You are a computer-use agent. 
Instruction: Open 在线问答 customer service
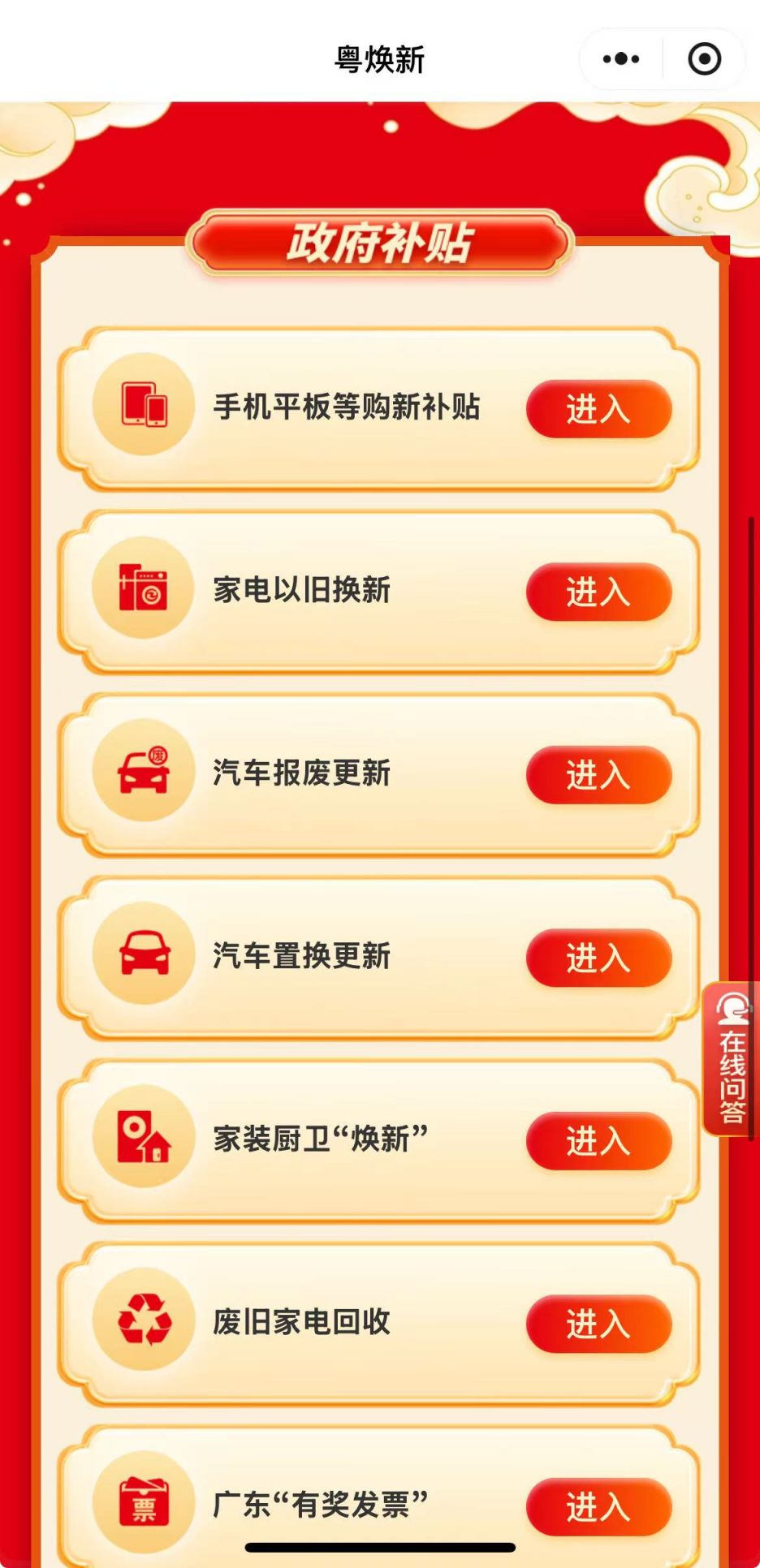click(x=731, y=1059)
